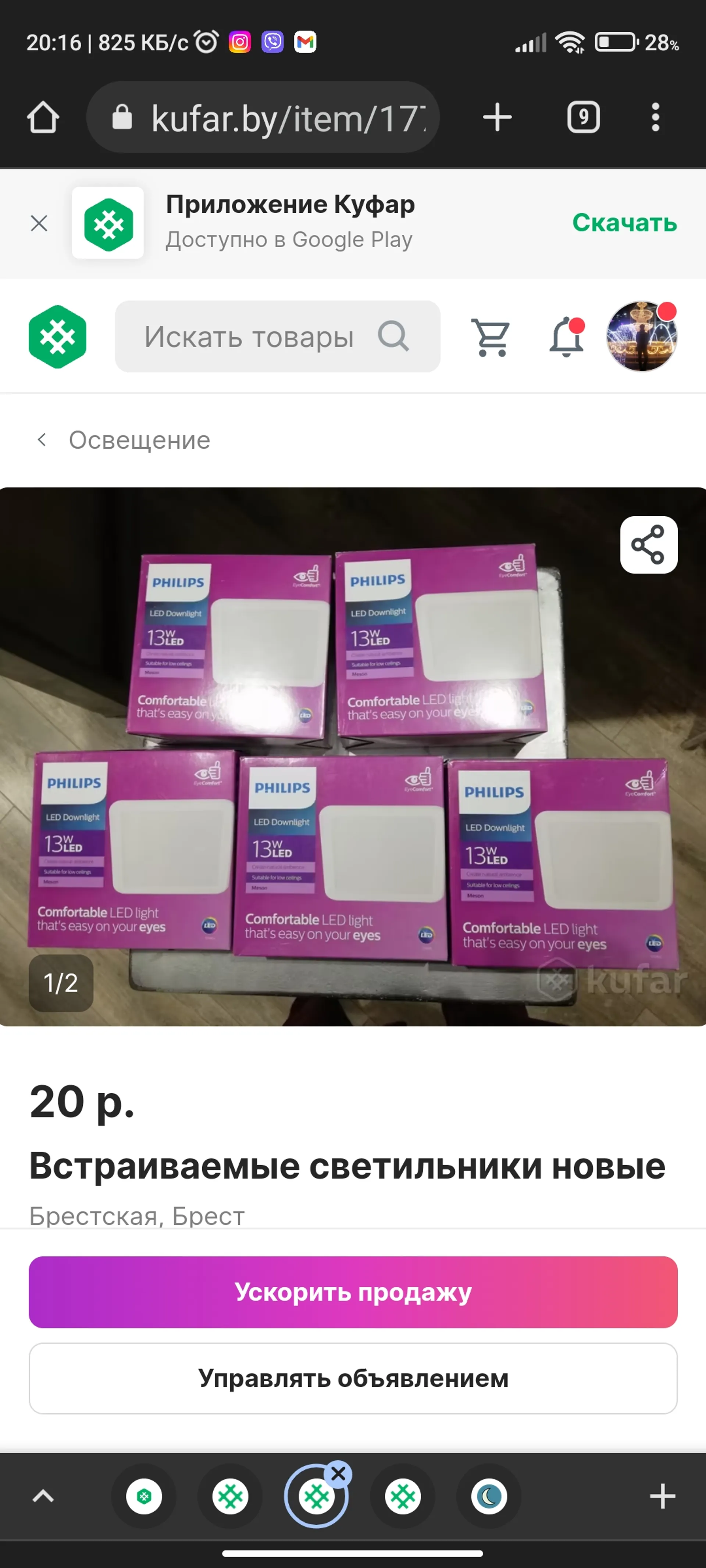Open the notifications bell

point(566,337)
